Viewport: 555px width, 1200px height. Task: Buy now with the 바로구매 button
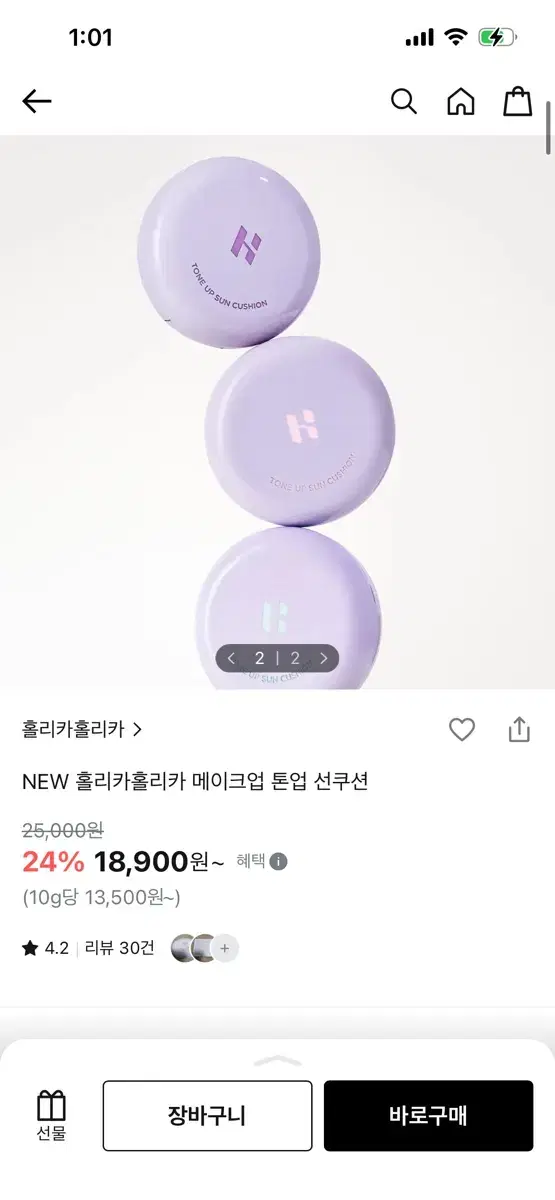[428, 1116]
